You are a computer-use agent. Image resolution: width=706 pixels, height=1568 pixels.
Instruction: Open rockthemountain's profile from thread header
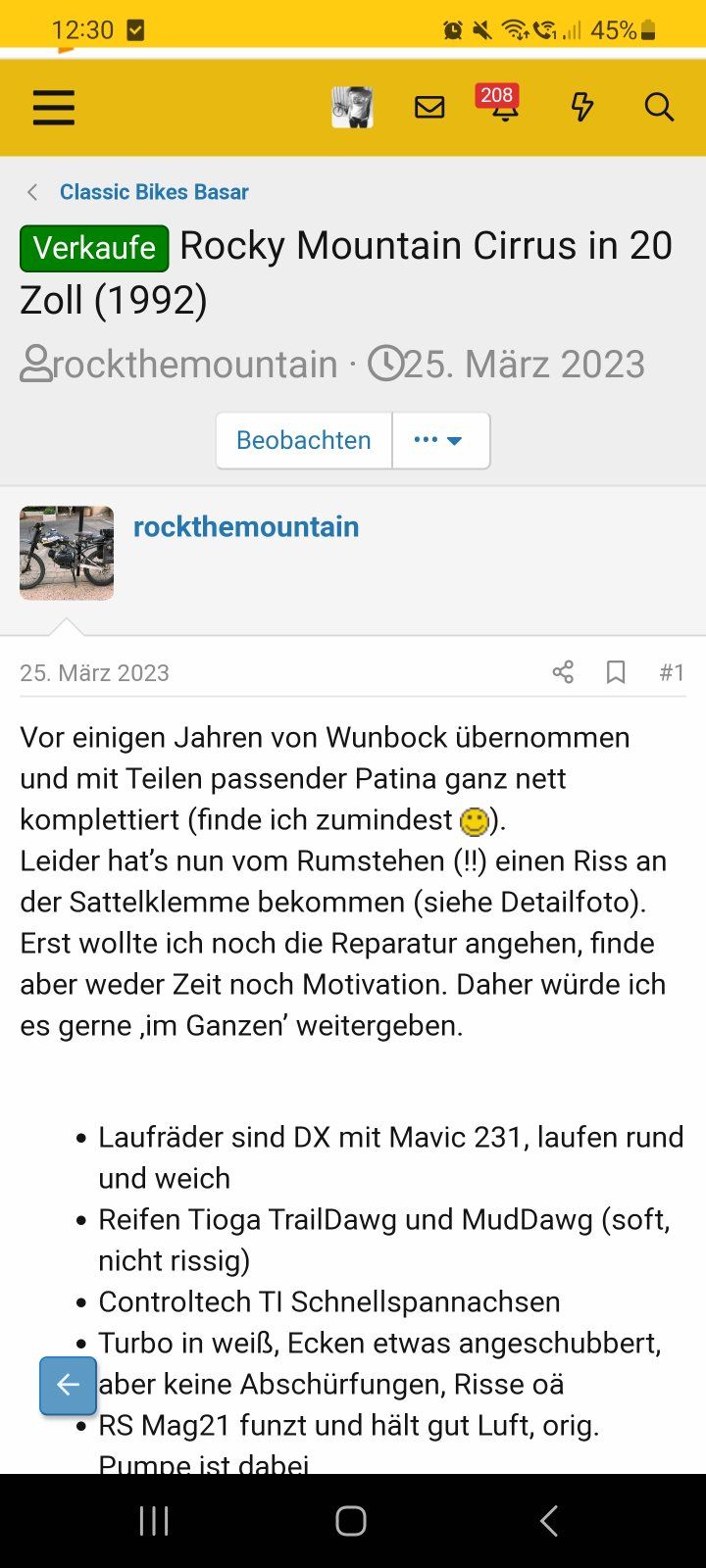194,365
